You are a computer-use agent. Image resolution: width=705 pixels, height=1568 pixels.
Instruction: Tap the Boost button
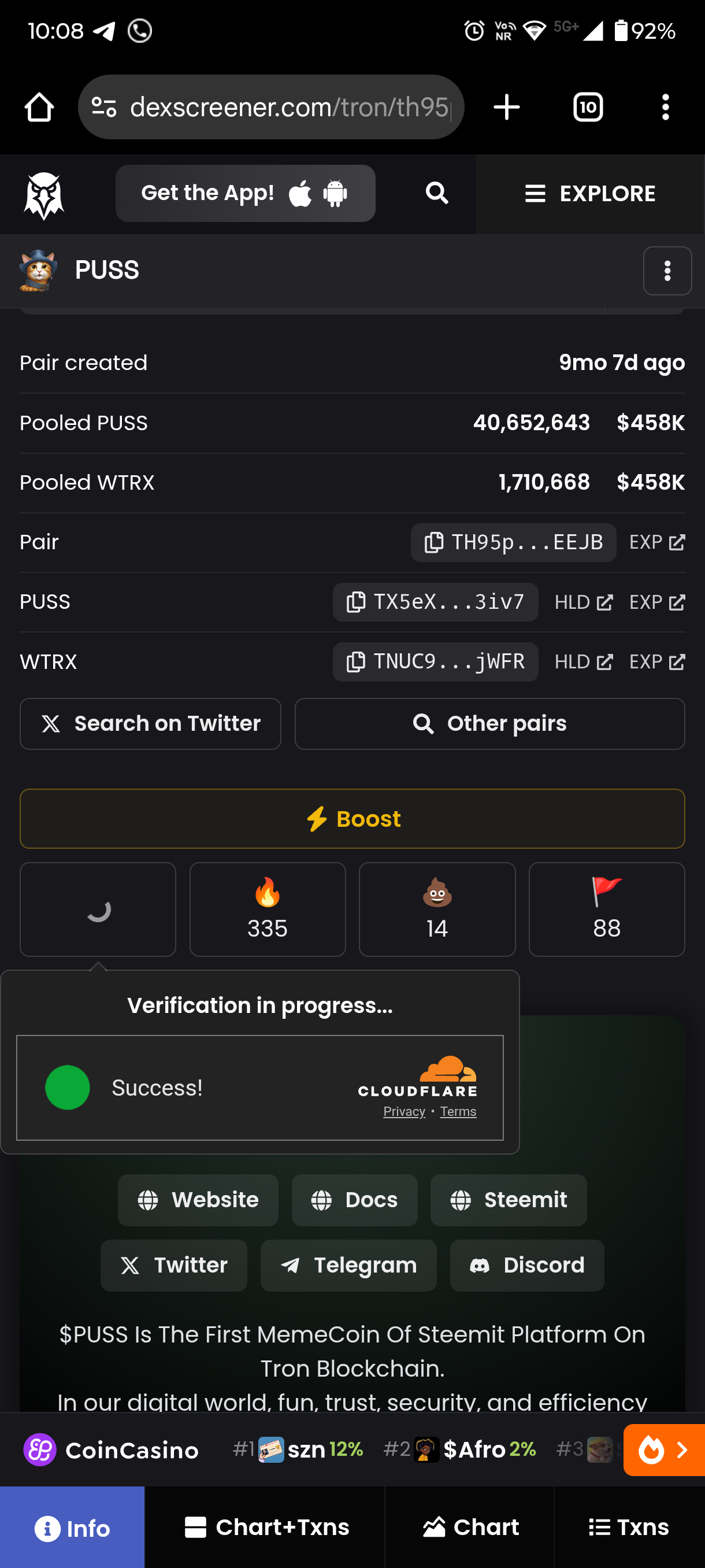(352, 819)
